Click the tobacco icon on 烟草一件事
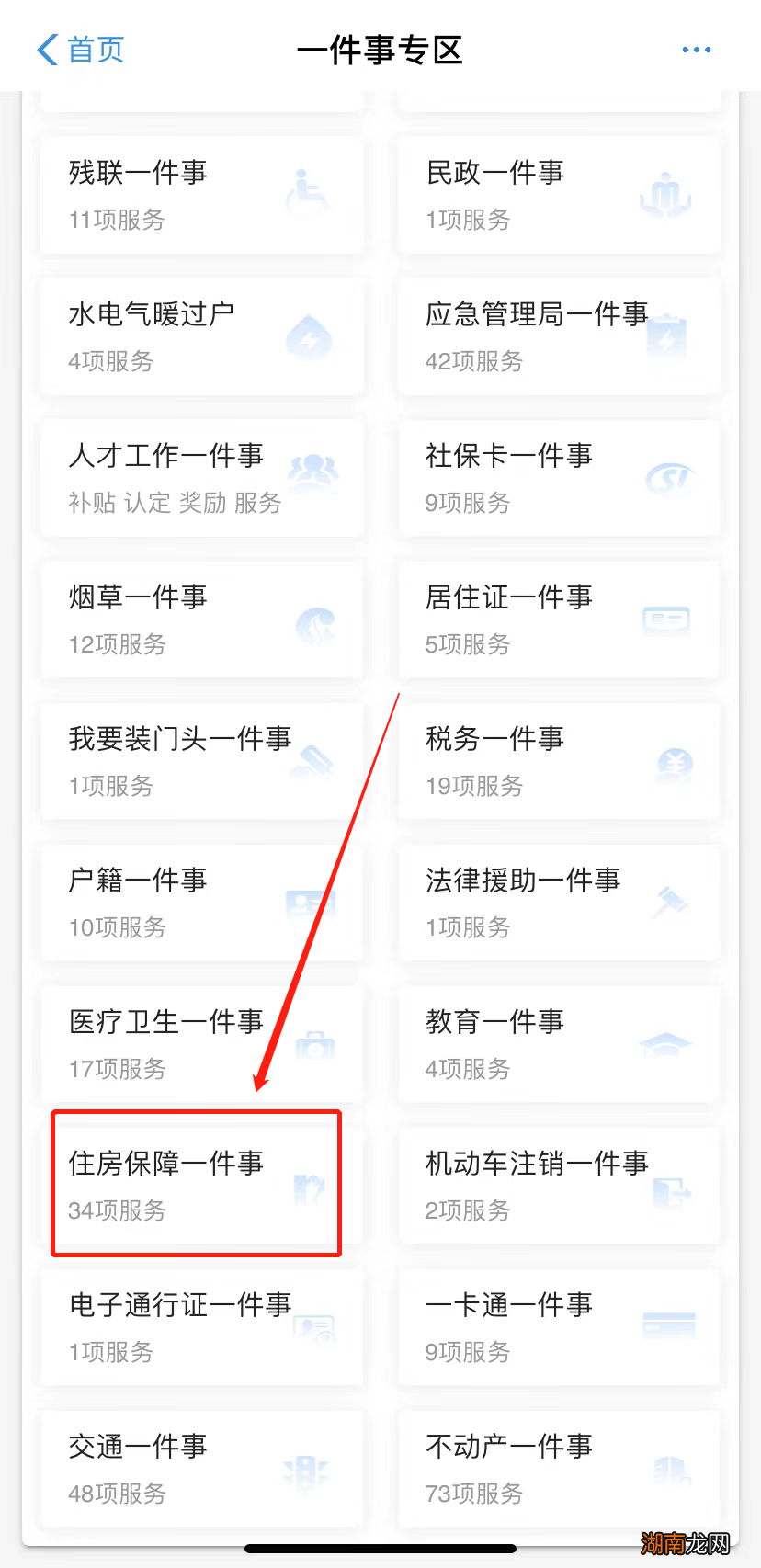This screenshot has height=1568, width=761. [x=314, y=623]
